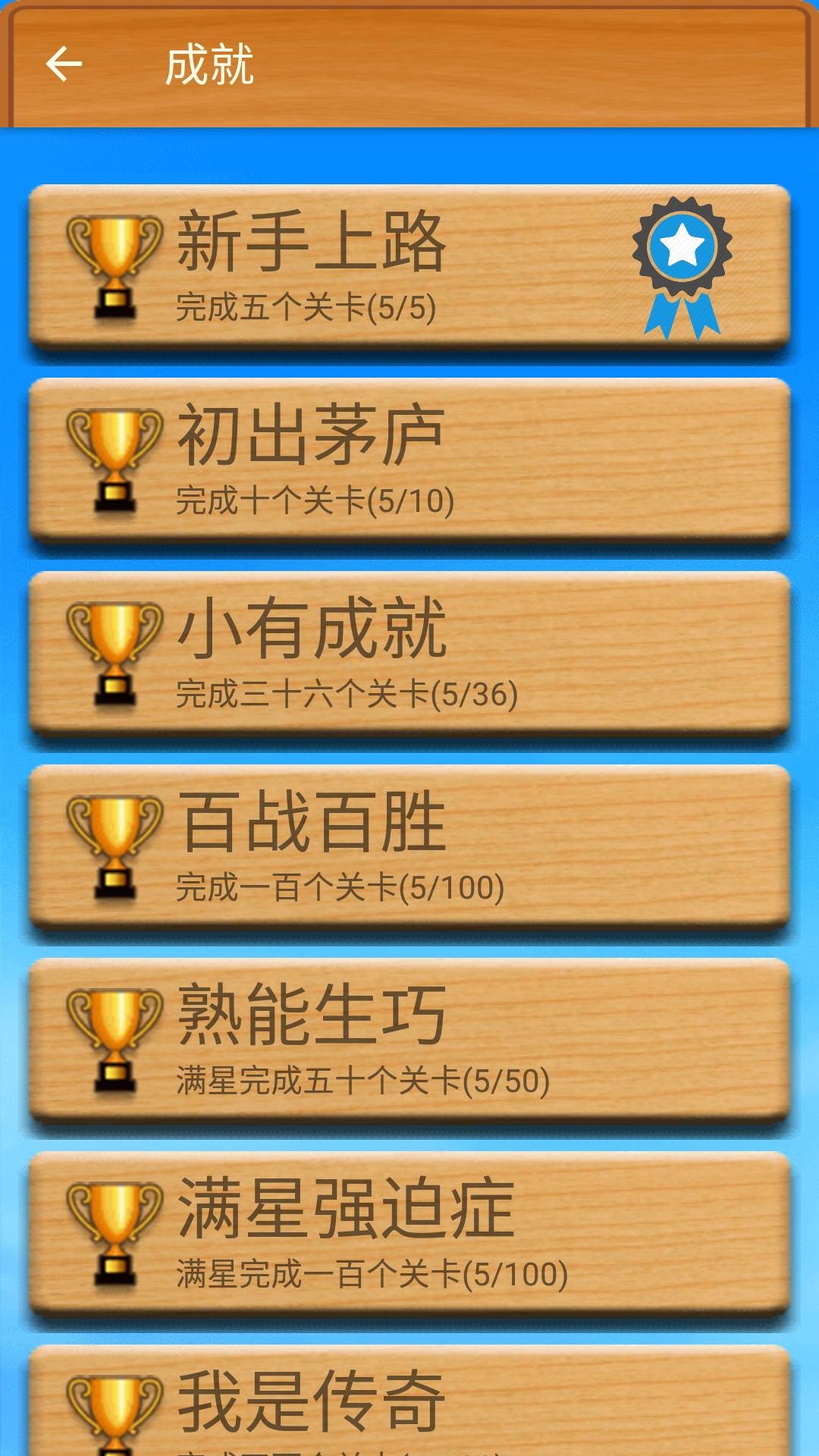
Task: Open the 初出茅庐 achievement details
Action: (x=409, y=459)
